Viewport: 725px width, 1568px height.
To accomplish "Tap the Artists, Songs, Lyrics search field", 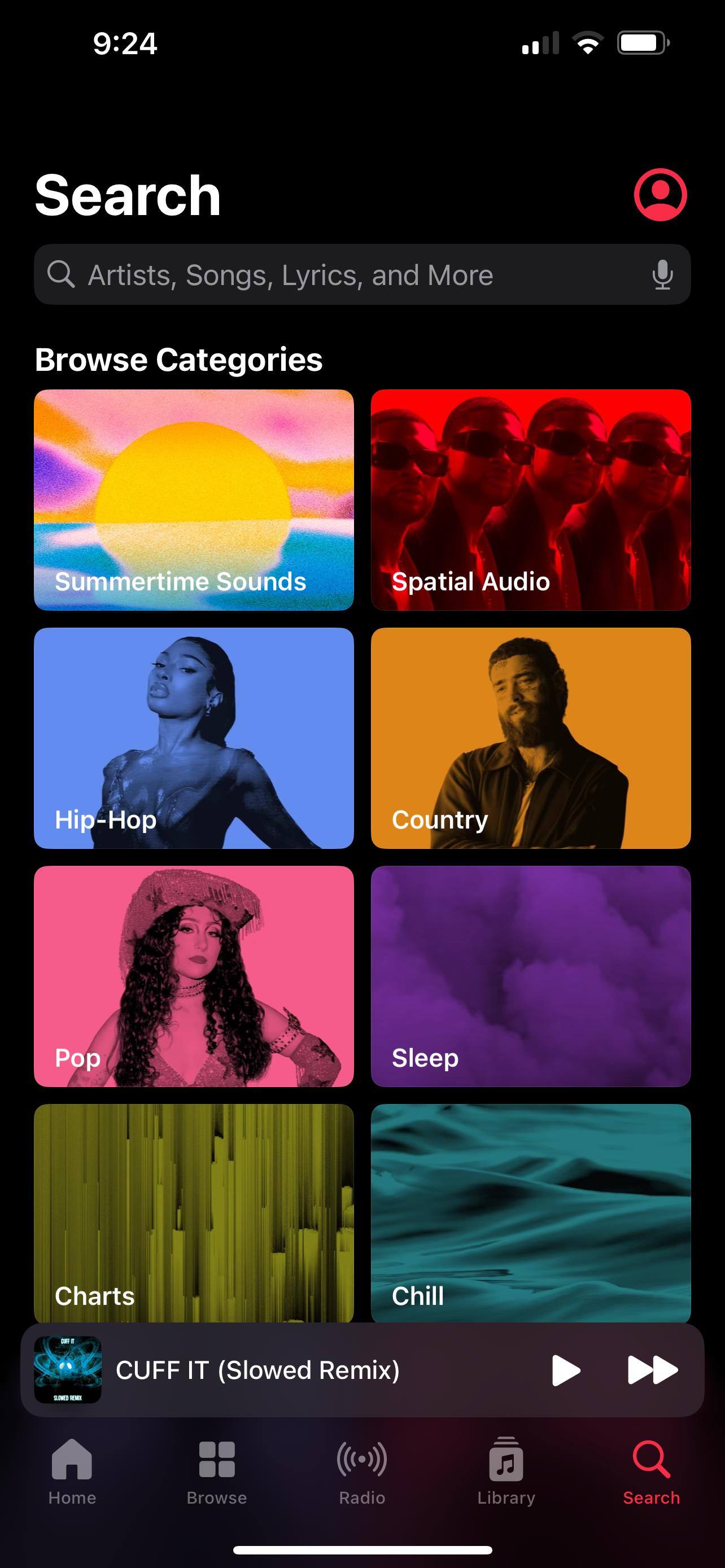I will coord(341,275).
